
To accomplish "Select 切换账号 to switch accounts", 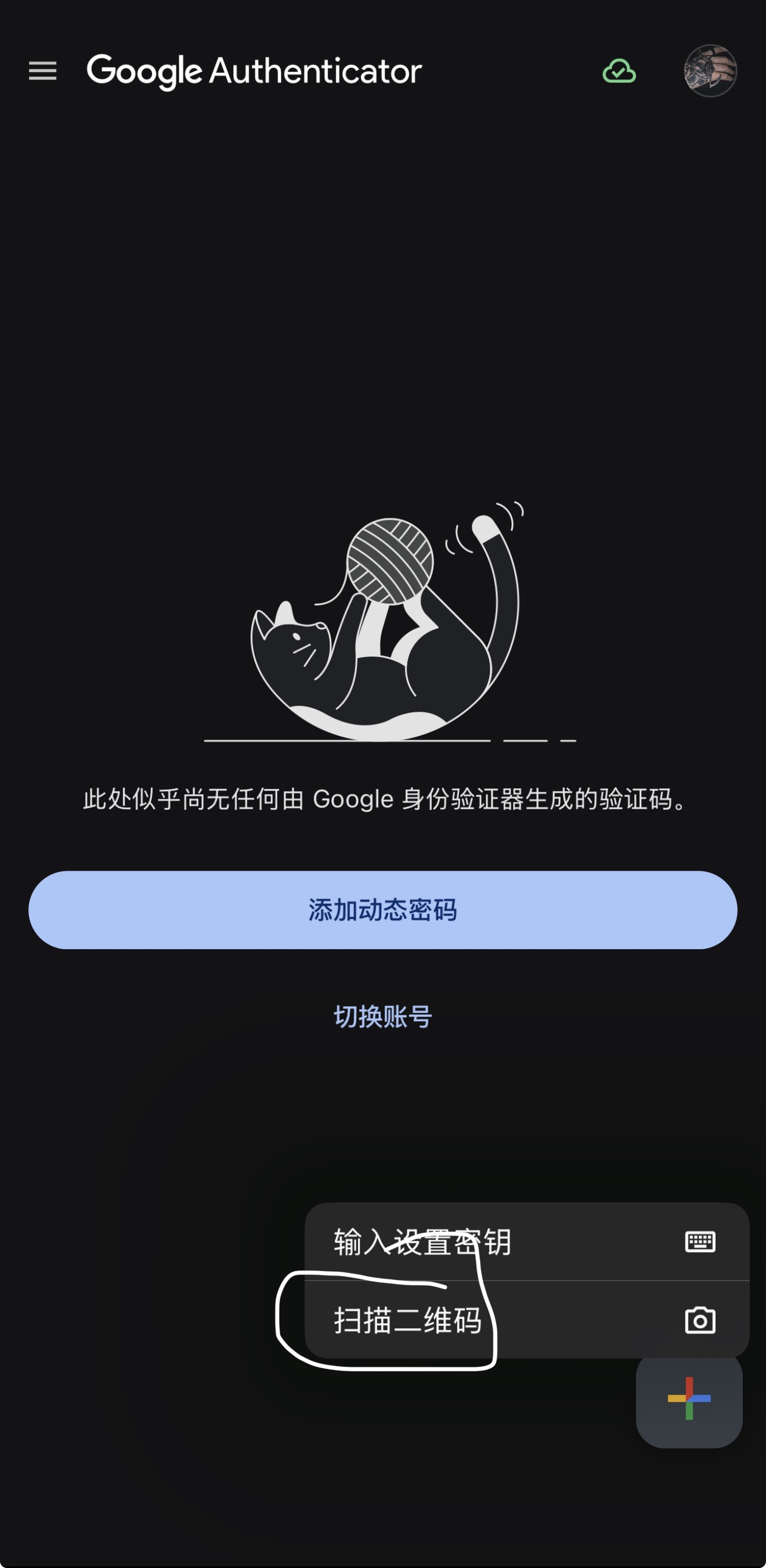I will tap(382, 1016).
